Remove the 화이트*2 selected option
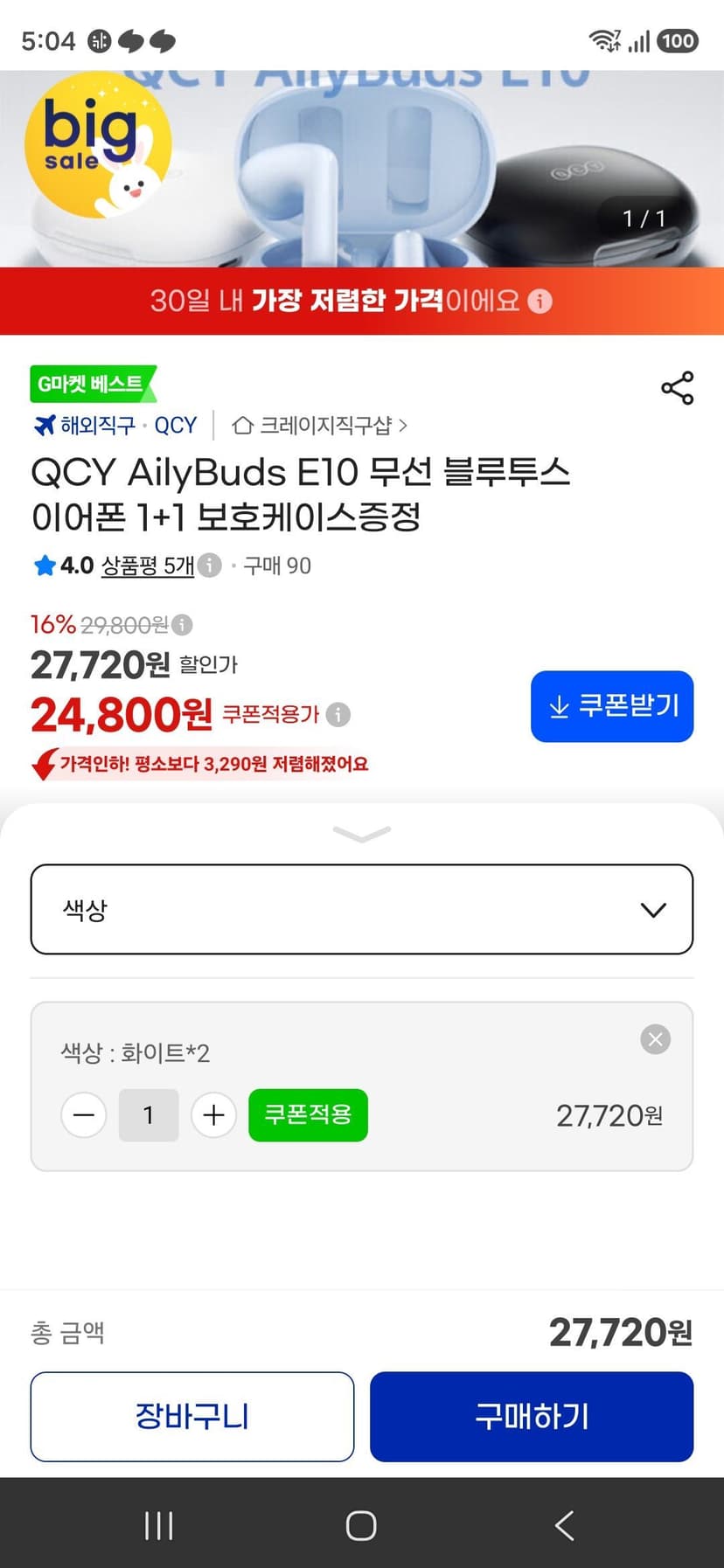 655,1038
